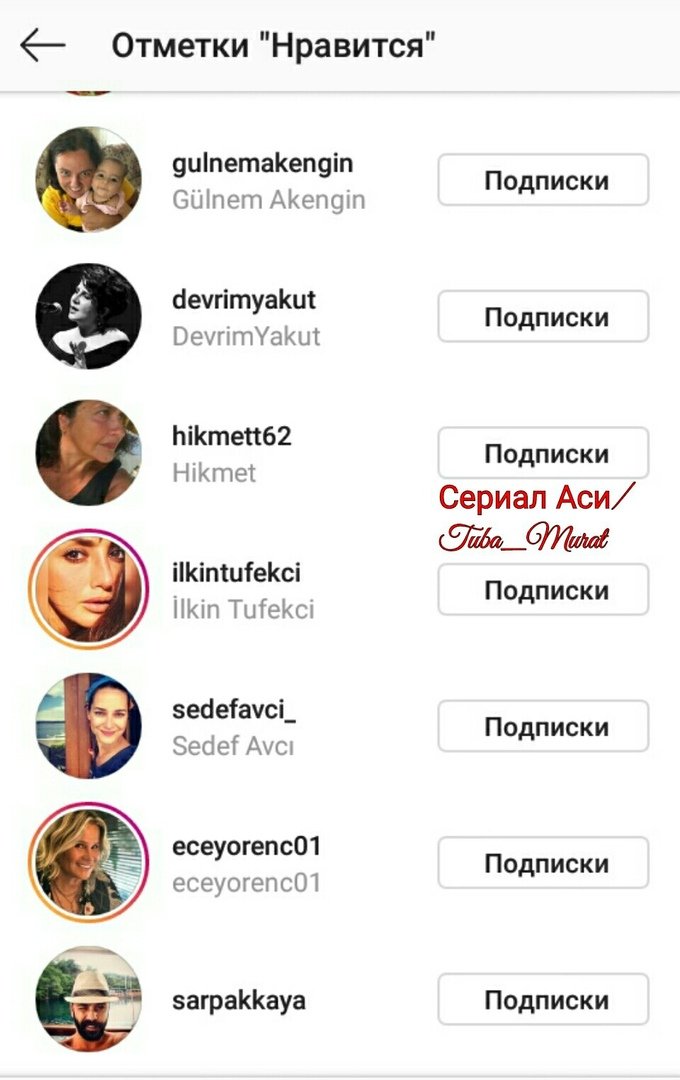Screen dimensions: 680x1080
Task: Tap Подписки button beside eceyorenc01
Action: click(x=543, y=863)
